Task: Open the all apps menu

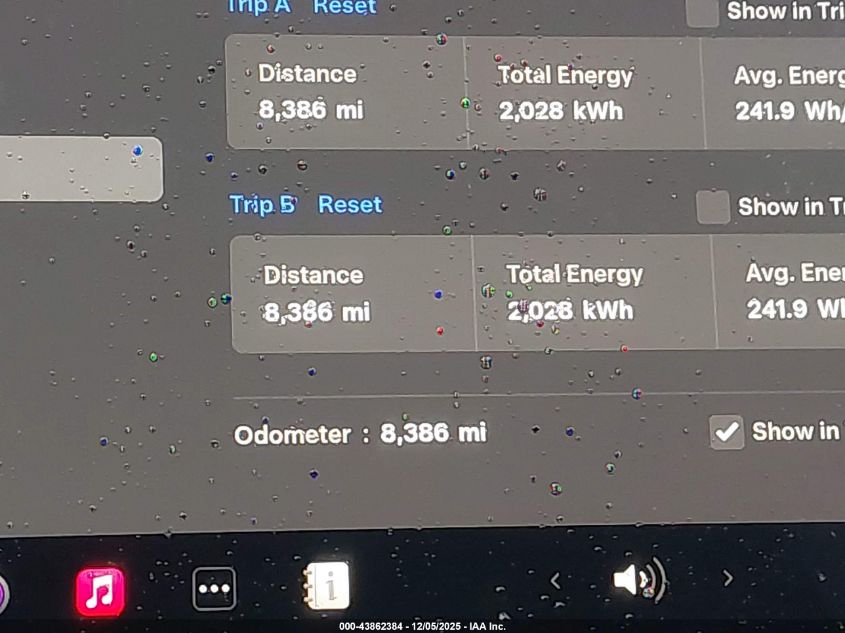Action: click(214, 589)
